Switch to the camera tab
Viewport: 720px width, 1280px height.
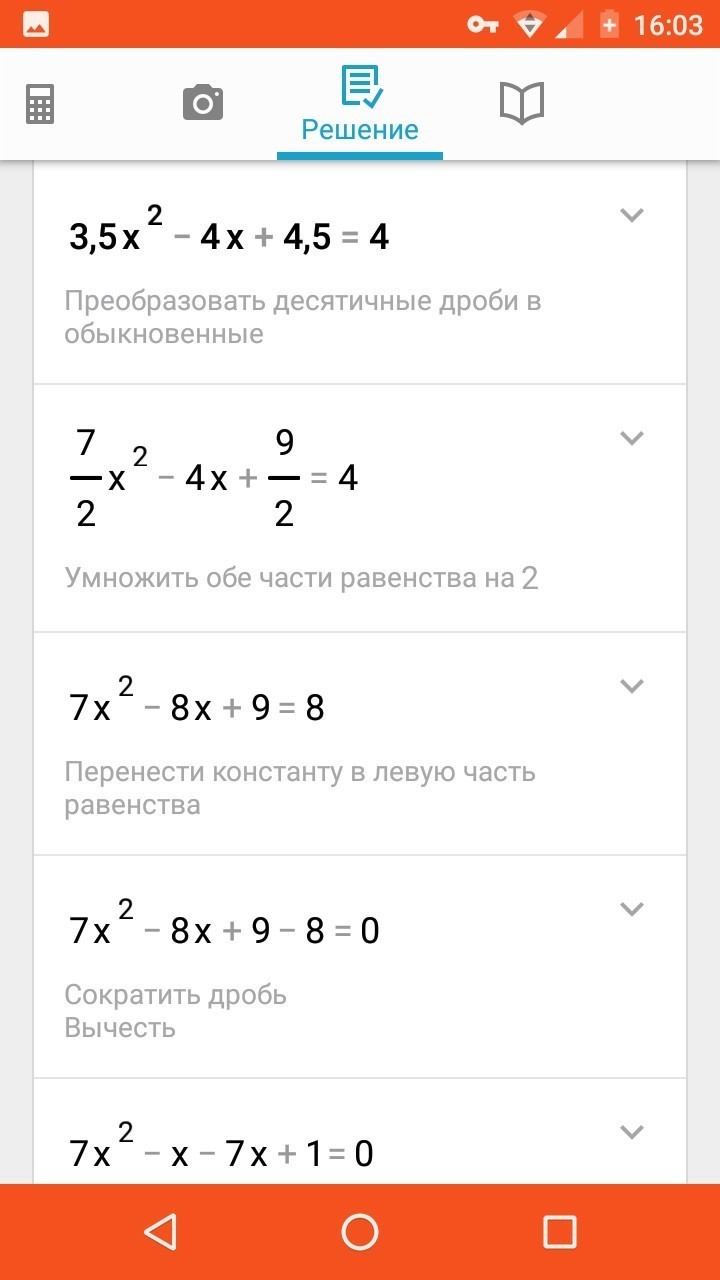click(x=203, y=103)
